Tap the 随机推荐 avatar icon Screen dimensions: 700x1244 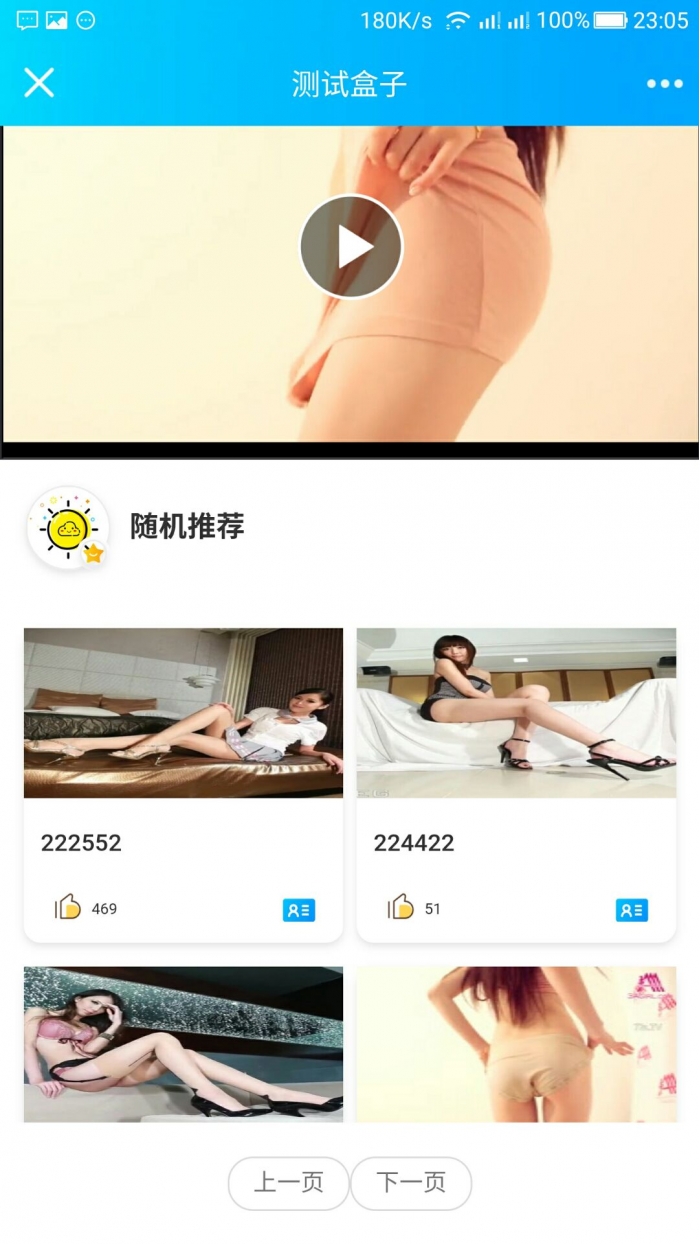pos(68,528)
